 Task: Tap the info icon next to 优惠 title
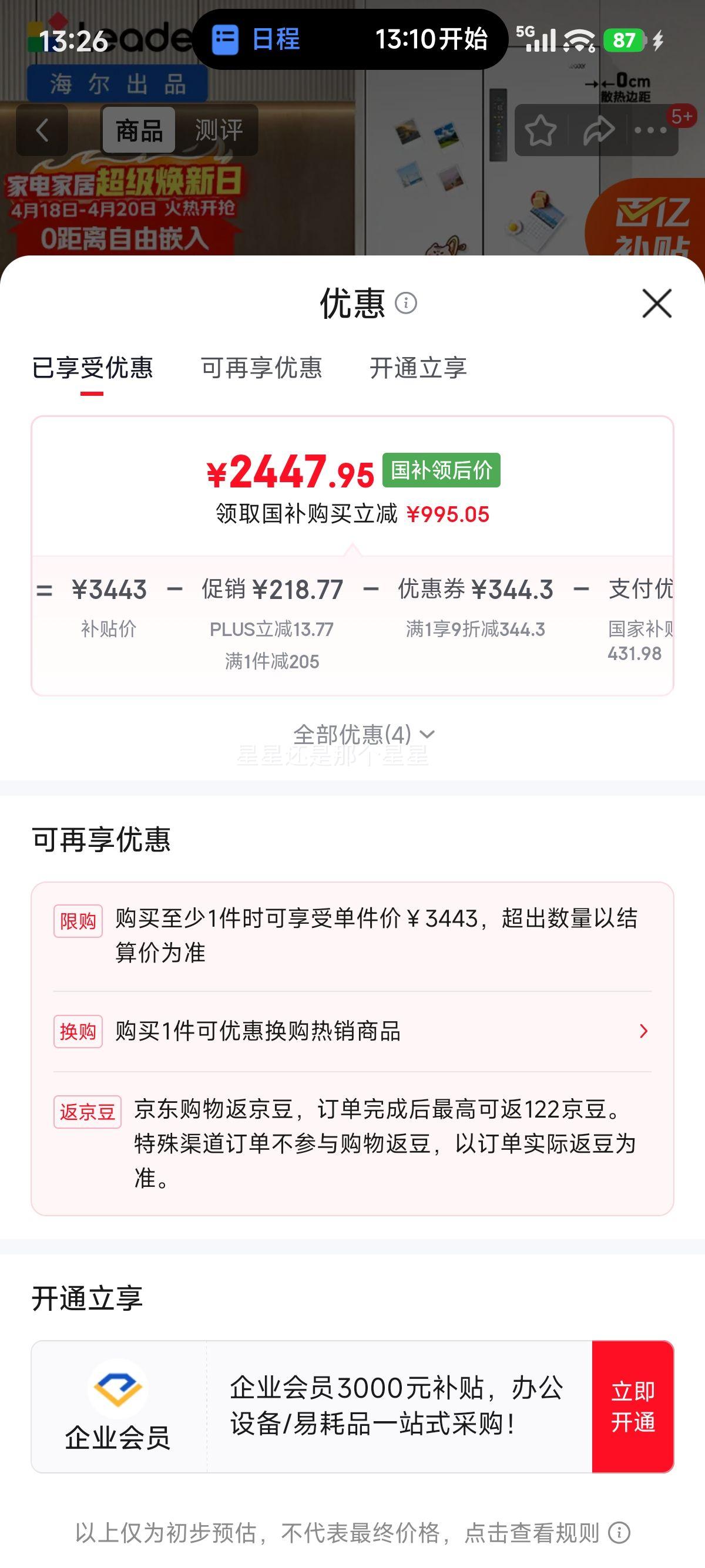pyautogui.click(x=407, y=304)
